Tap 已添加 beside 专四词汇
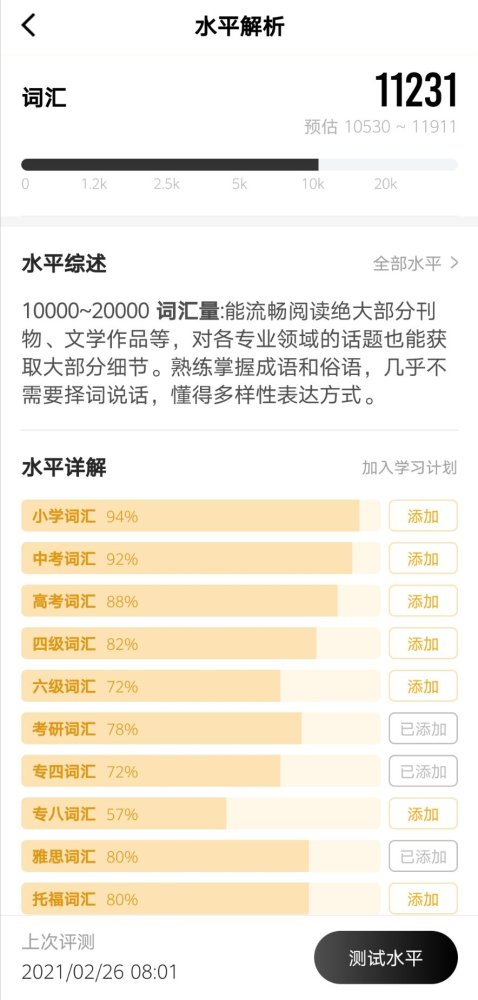 423,772
